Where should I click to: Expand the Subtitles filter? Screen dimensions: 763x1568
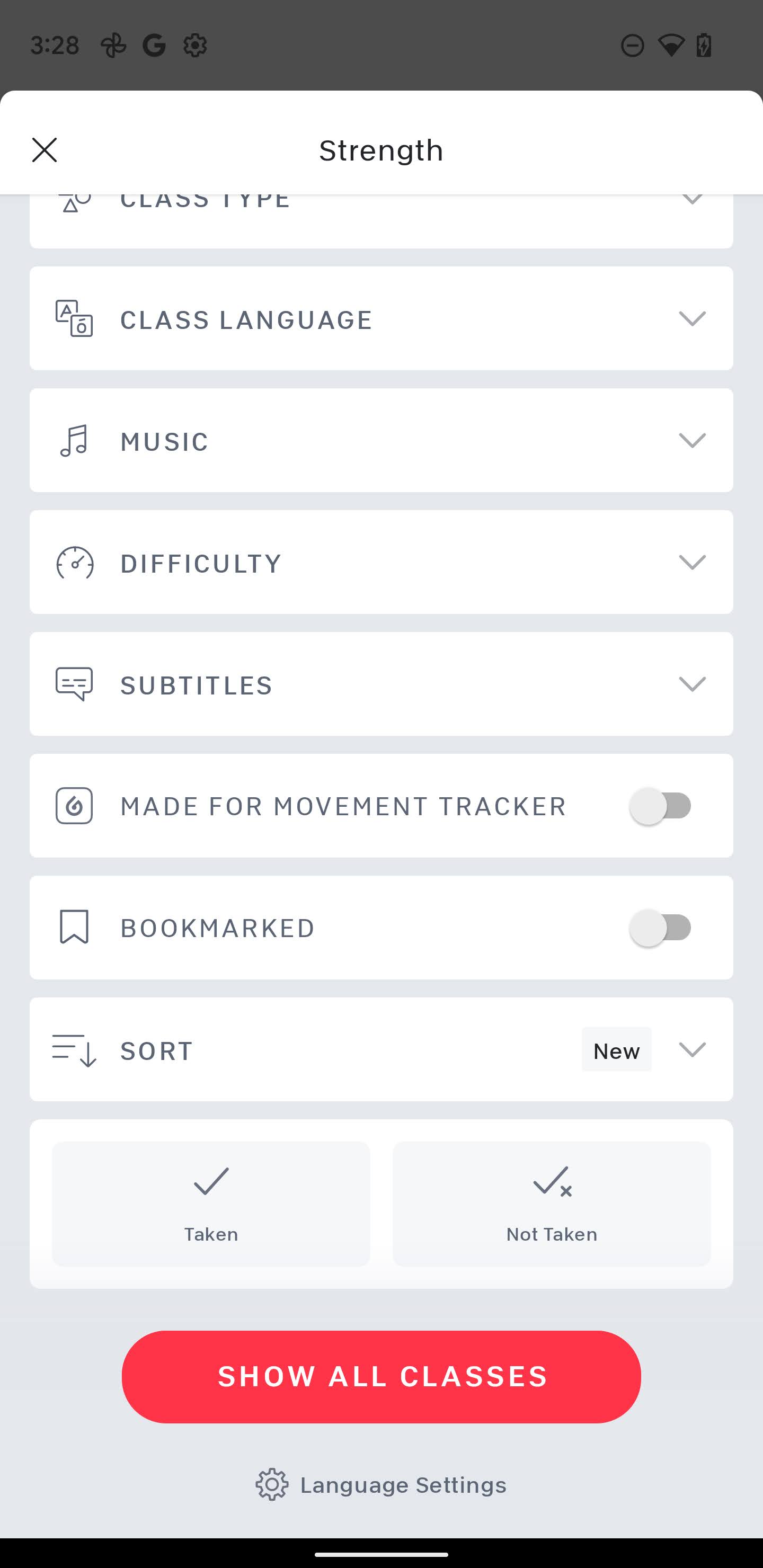tap(381, 683)
